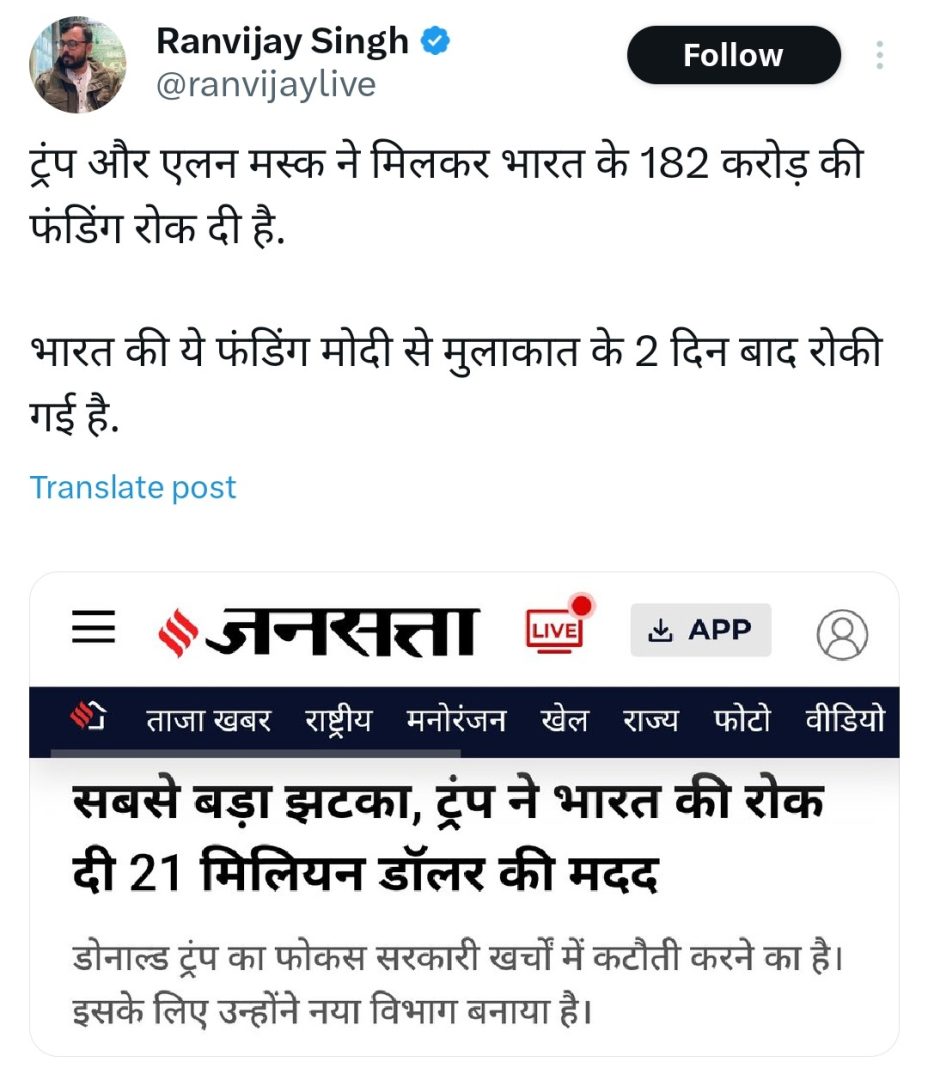Open Ranvijay Singh's profile picture

click(x=79, y=64)
